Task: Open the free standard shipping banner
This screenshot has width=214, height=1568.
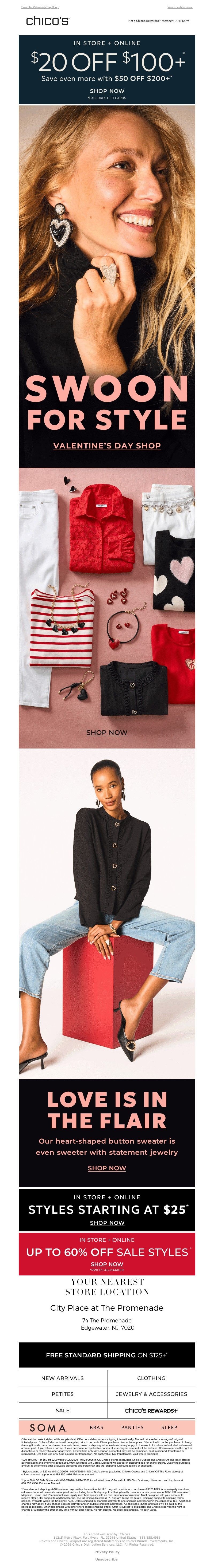Action: pos(107,1355)
